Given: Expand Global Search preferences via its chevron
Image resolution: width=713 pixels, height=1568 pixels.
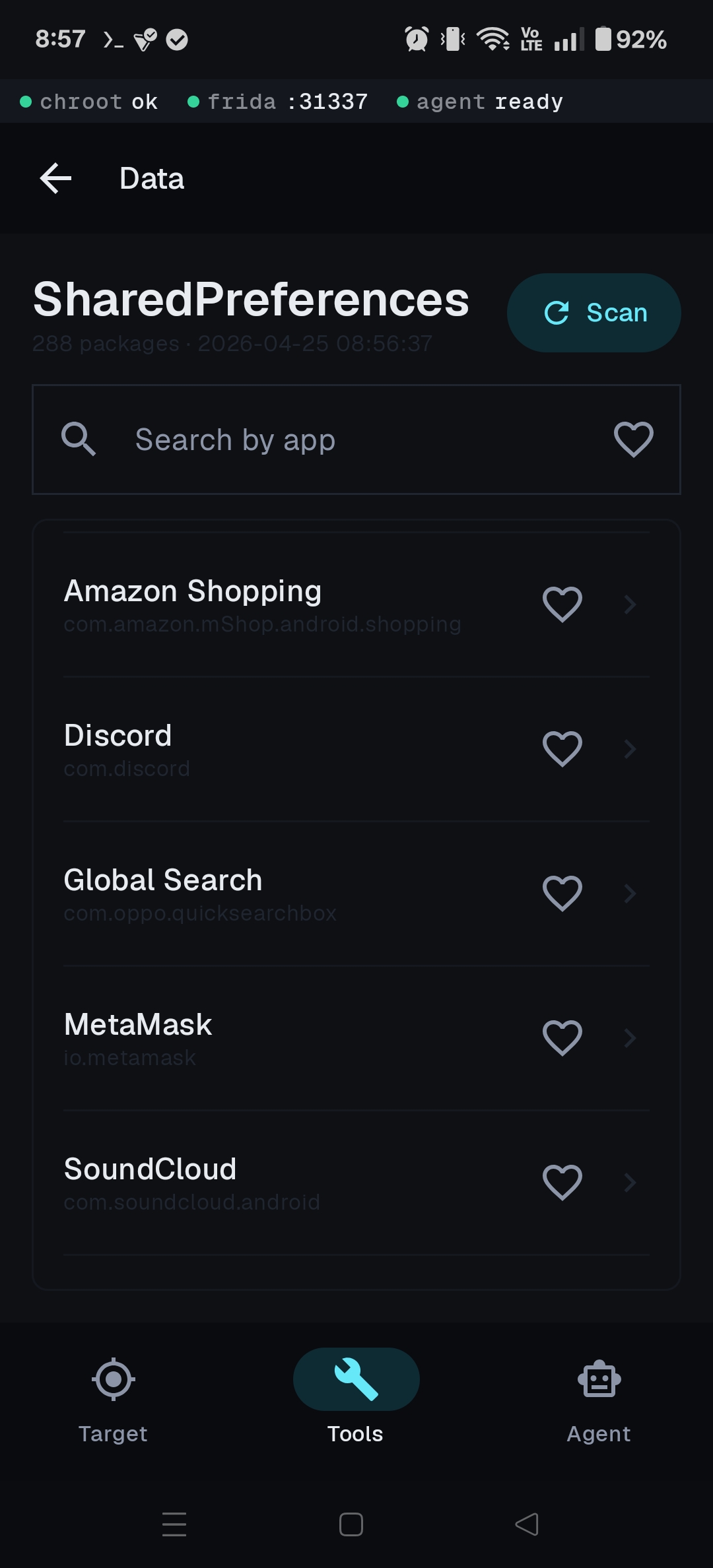Looking at the screenshot, I should [630, 894].
